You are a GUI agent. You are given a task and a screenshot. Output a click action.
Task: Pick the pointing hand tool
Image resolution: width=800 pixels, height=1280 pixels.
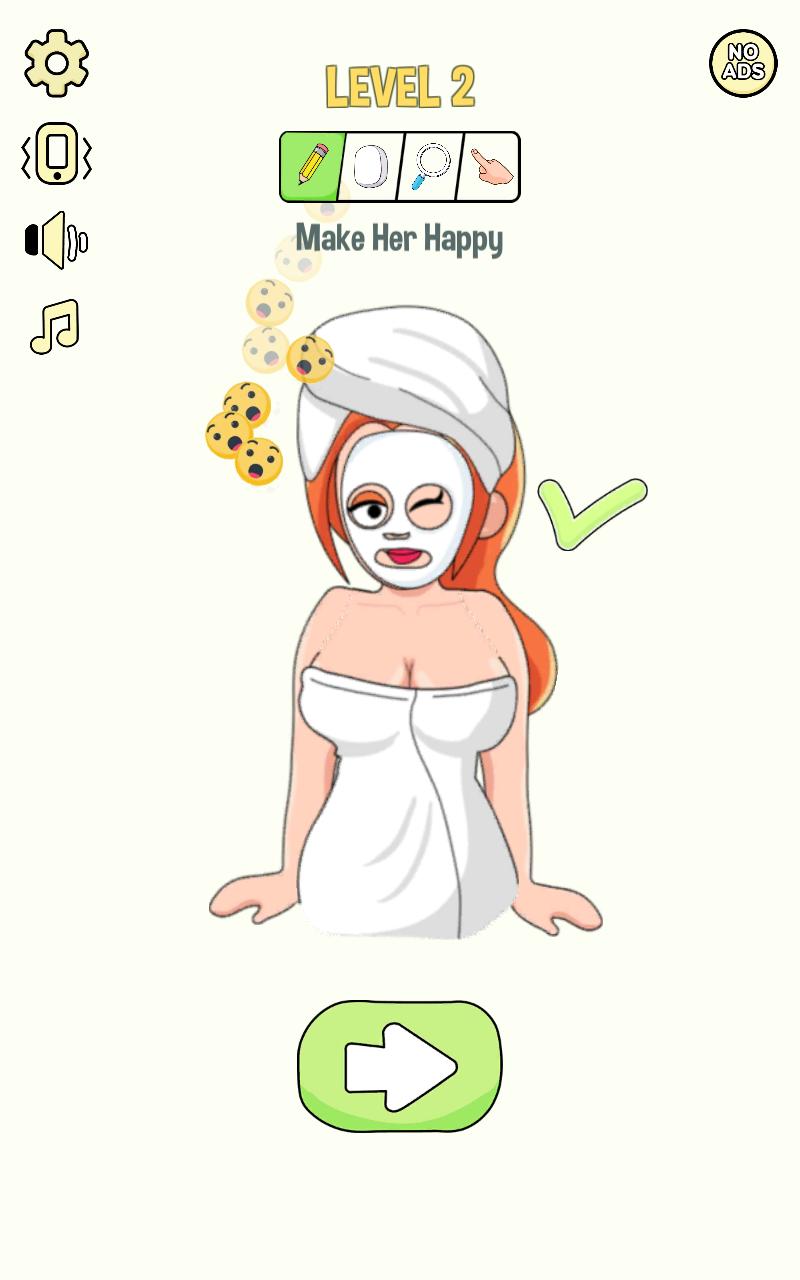click(x=490, y=167)
